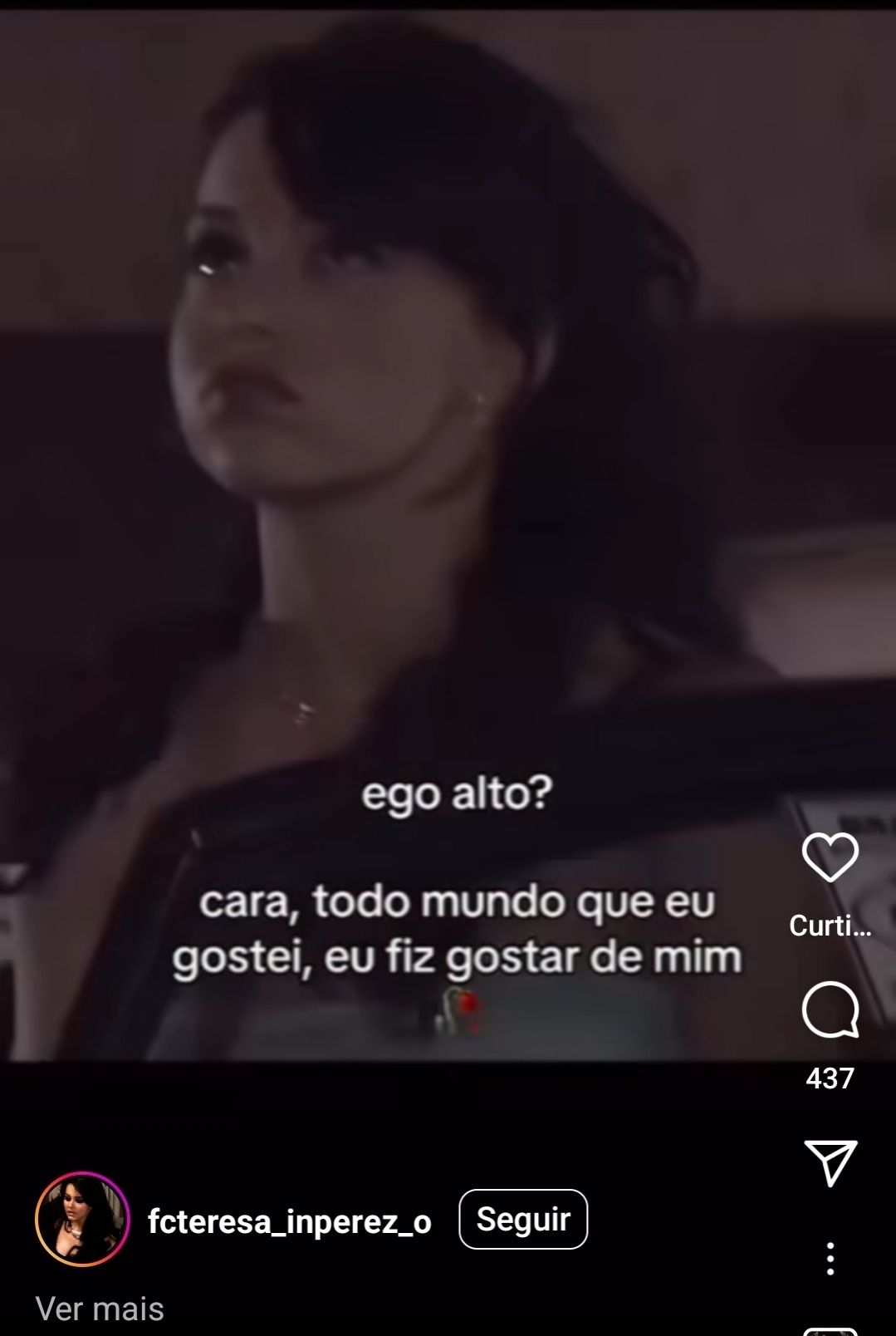
Task: Expand the caption with Ver mais
Action: [x=100, y=1309]
